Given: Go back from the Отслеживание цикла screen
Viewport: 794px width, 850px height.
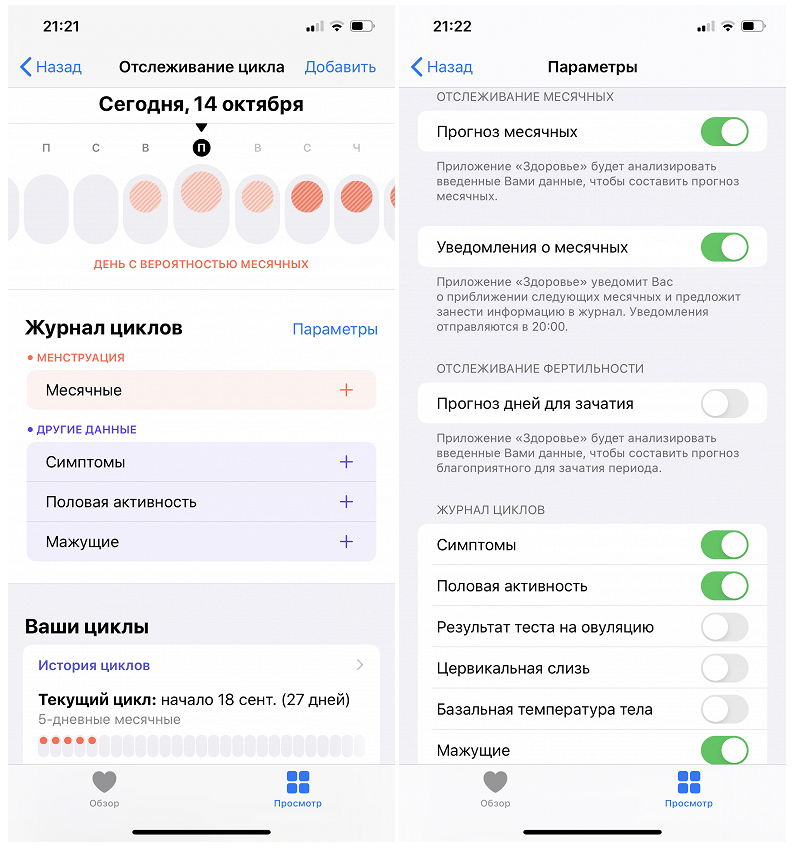Looking at the screenshot, I should click(x=51, y=67).
